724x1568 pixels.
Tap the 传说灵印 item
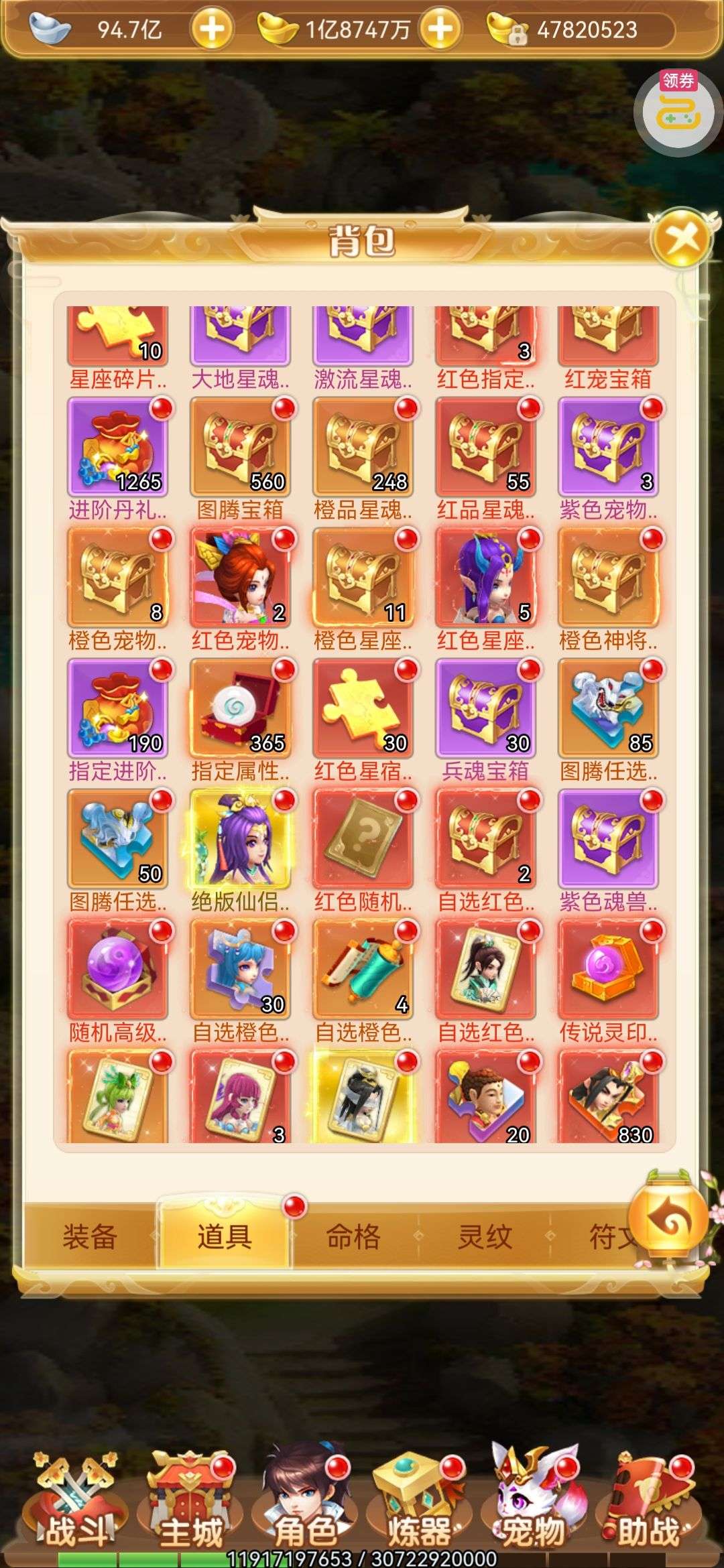[x=608, y=970]
